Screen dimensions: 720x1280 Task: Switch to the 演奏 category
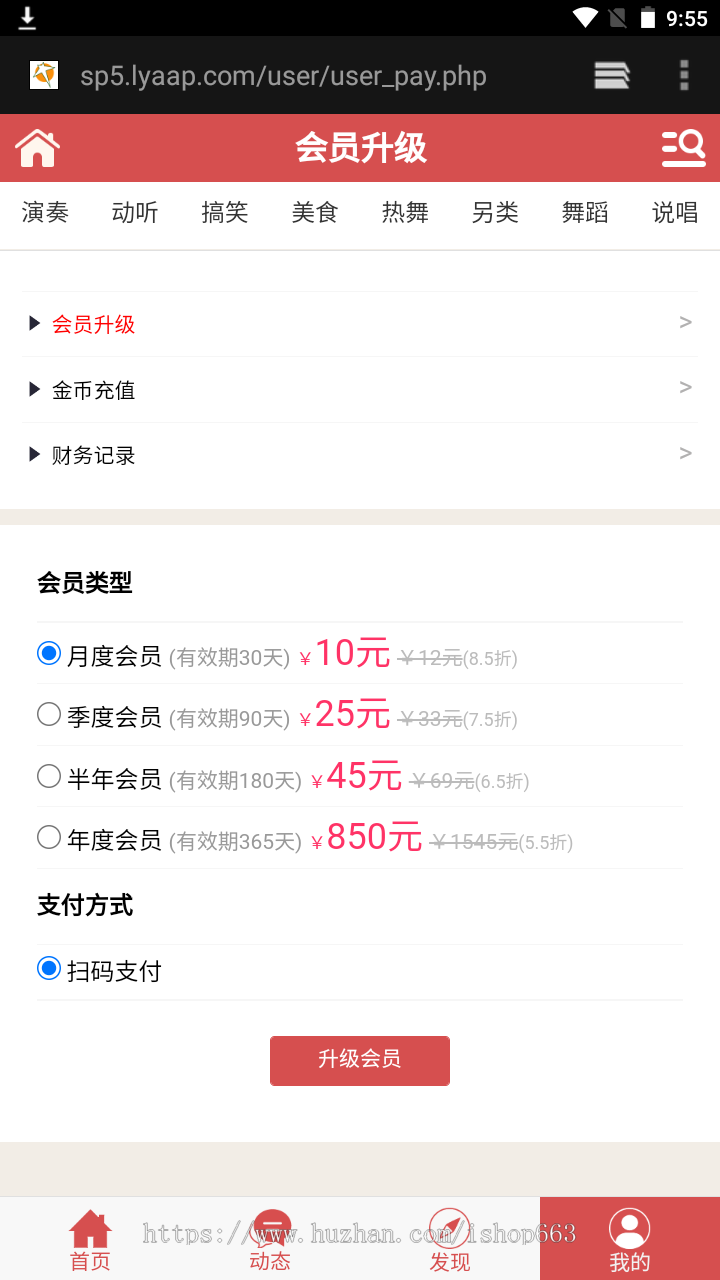45,212
